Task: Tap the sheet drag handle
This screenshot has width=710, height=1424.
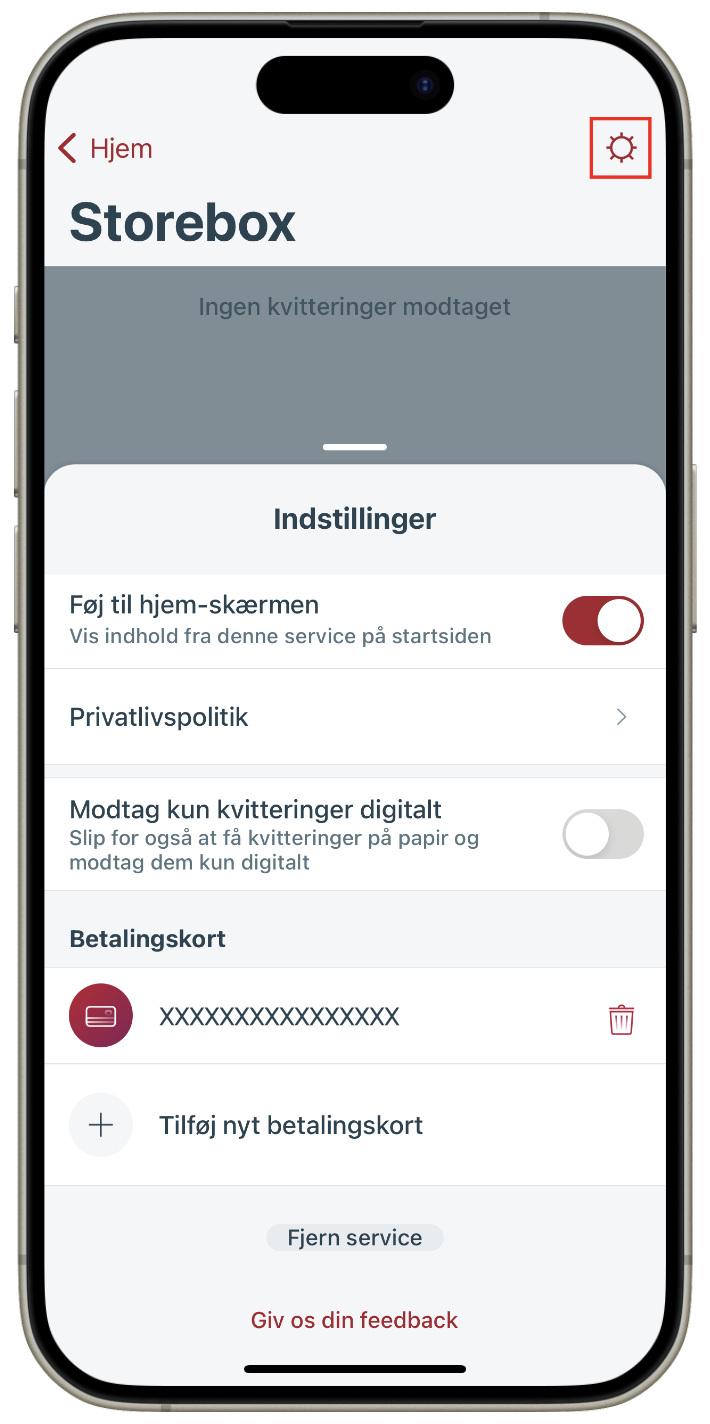Action: click(x=354, y=448)
